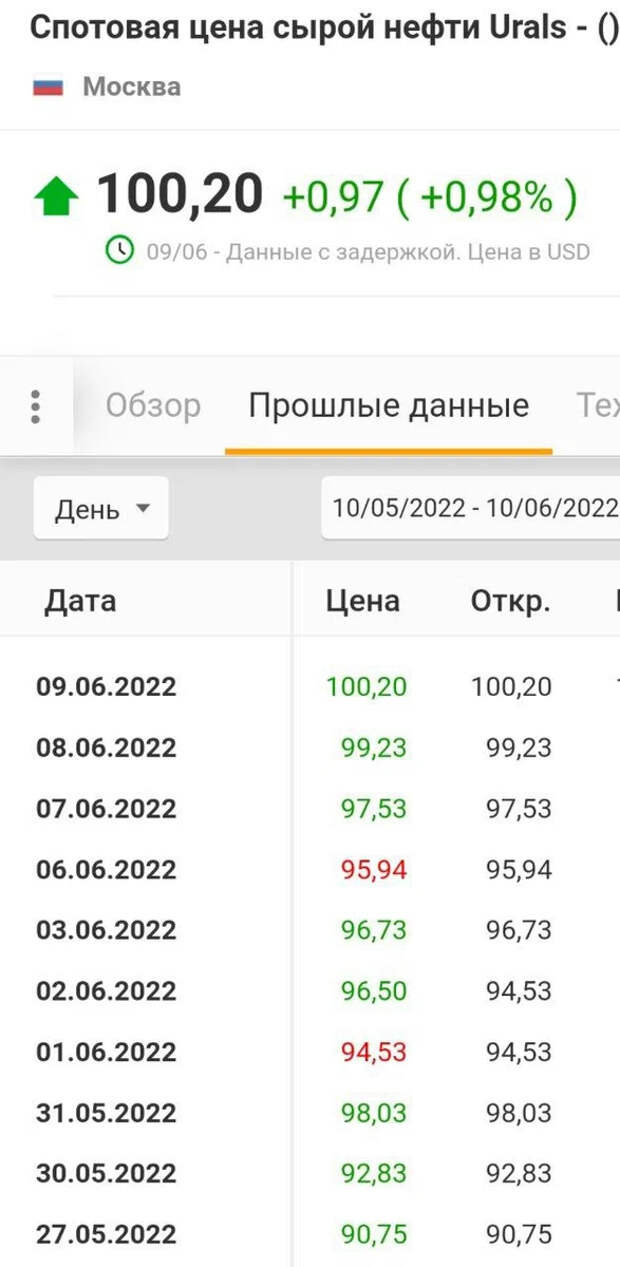Open the date range picker 10/05/2022 - 10/06/2022
Viewport: 620px width, 1267px height.
[472, 508]
